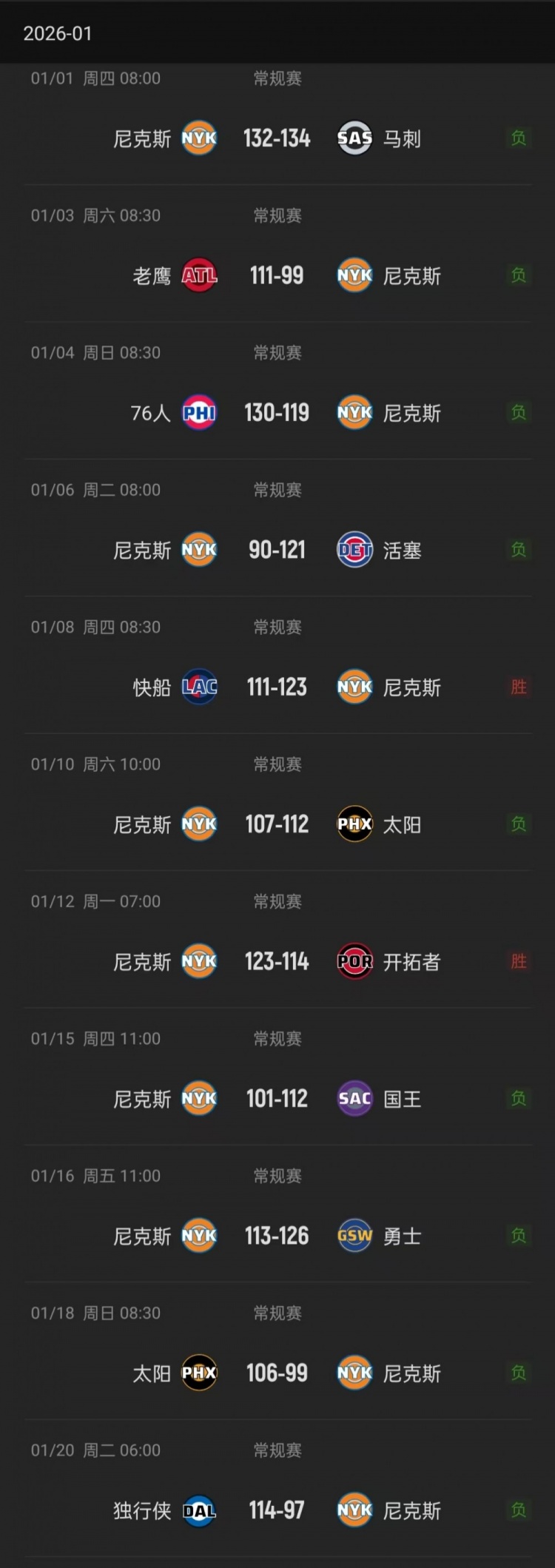555x1568 pixels.
Task: Open the Jan 20 Mavericks vs Knicks game
Action: click(x=277, y=1510)
